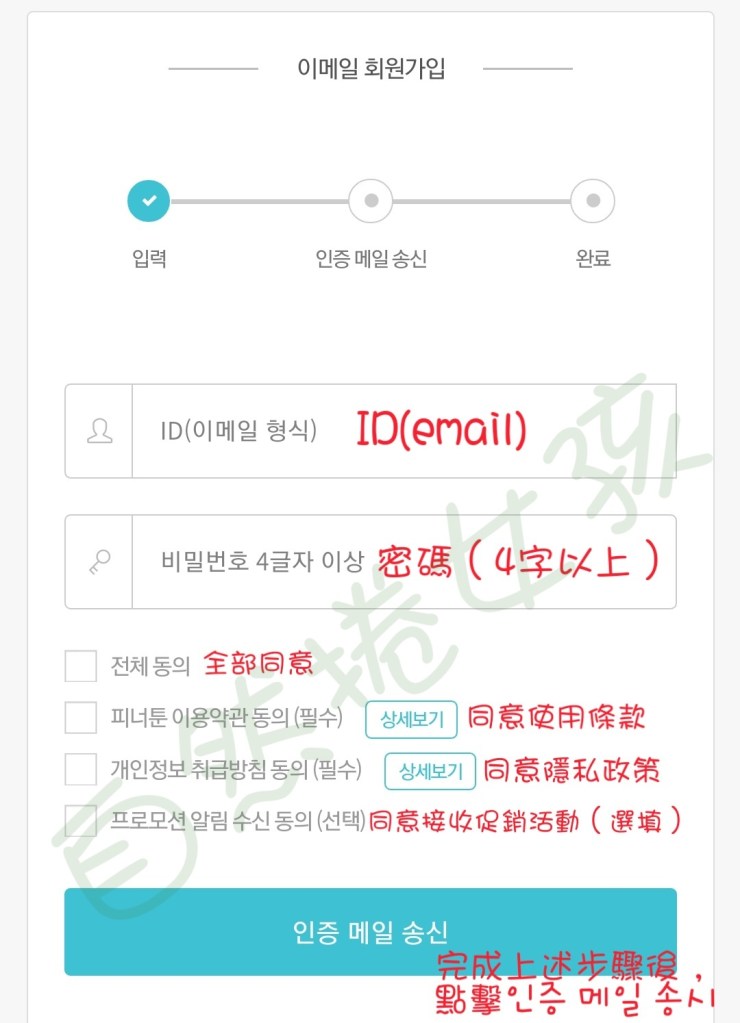The width and height of the screenshot is (740, 1023).
Task: Tap the 인증 메일 송신 button
Action: [x=370, y=932]
